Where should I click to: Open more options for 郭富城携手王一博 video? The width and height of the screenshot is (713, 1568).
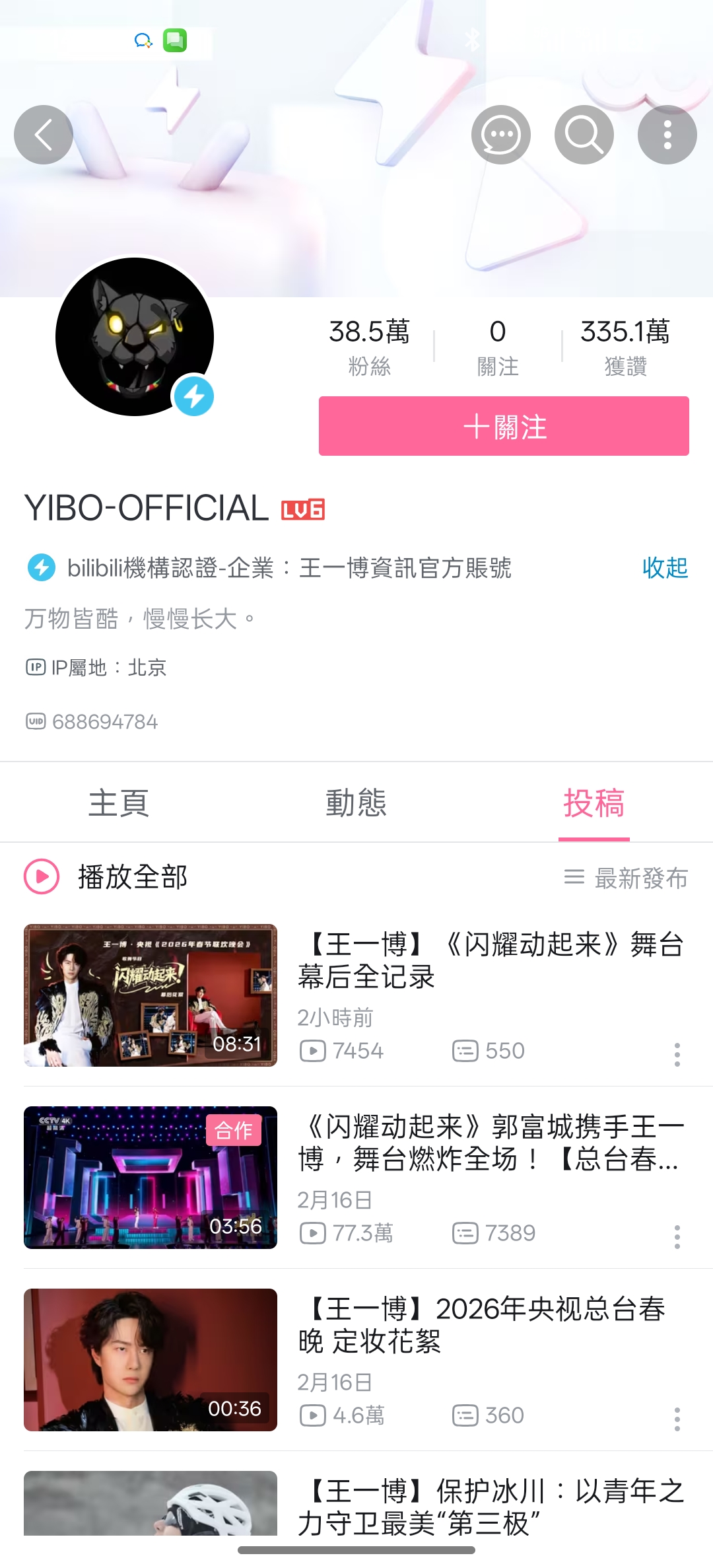(x=677, y=1237)
